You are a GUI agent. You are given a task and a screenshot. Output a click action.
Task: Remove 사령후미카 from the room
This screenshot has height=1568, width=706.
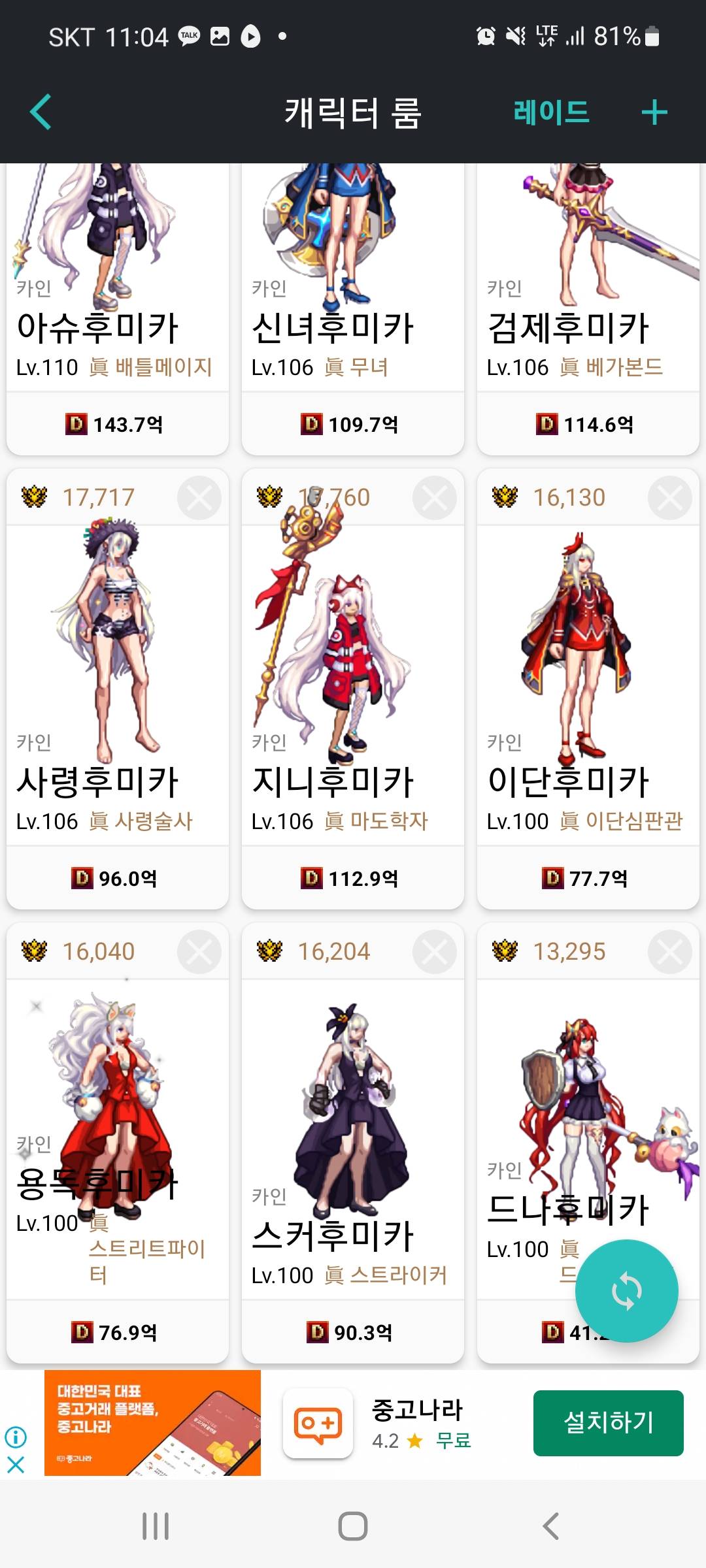click(x=199, y=498)
